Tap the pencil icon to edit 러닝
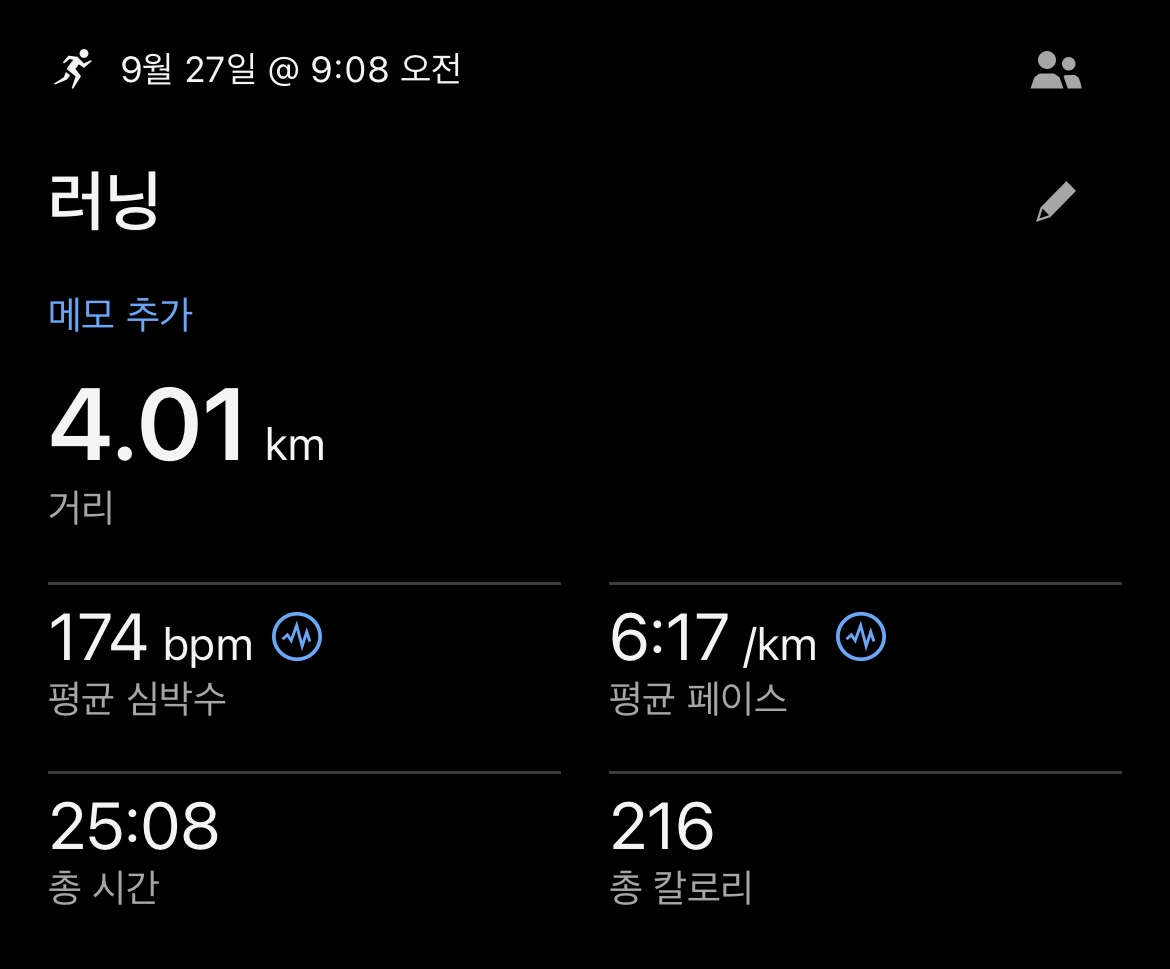1170x969 pixels. tap(1055, 202)
